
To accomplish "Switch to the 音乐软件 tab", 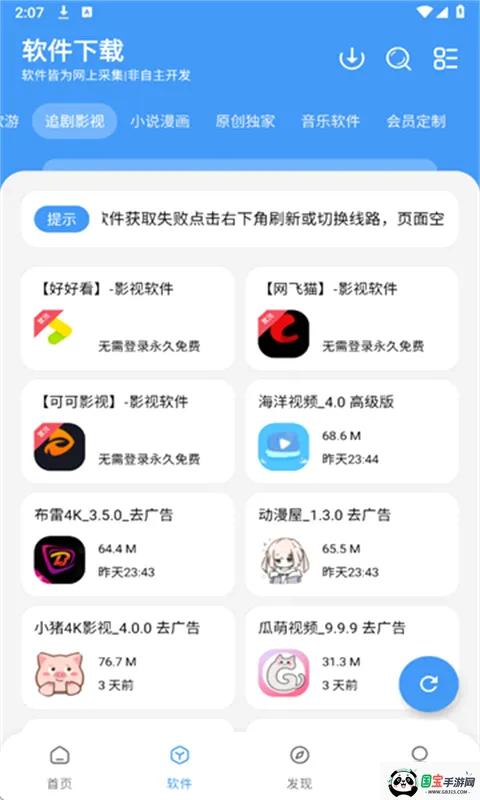I will (x=331, y=121).
